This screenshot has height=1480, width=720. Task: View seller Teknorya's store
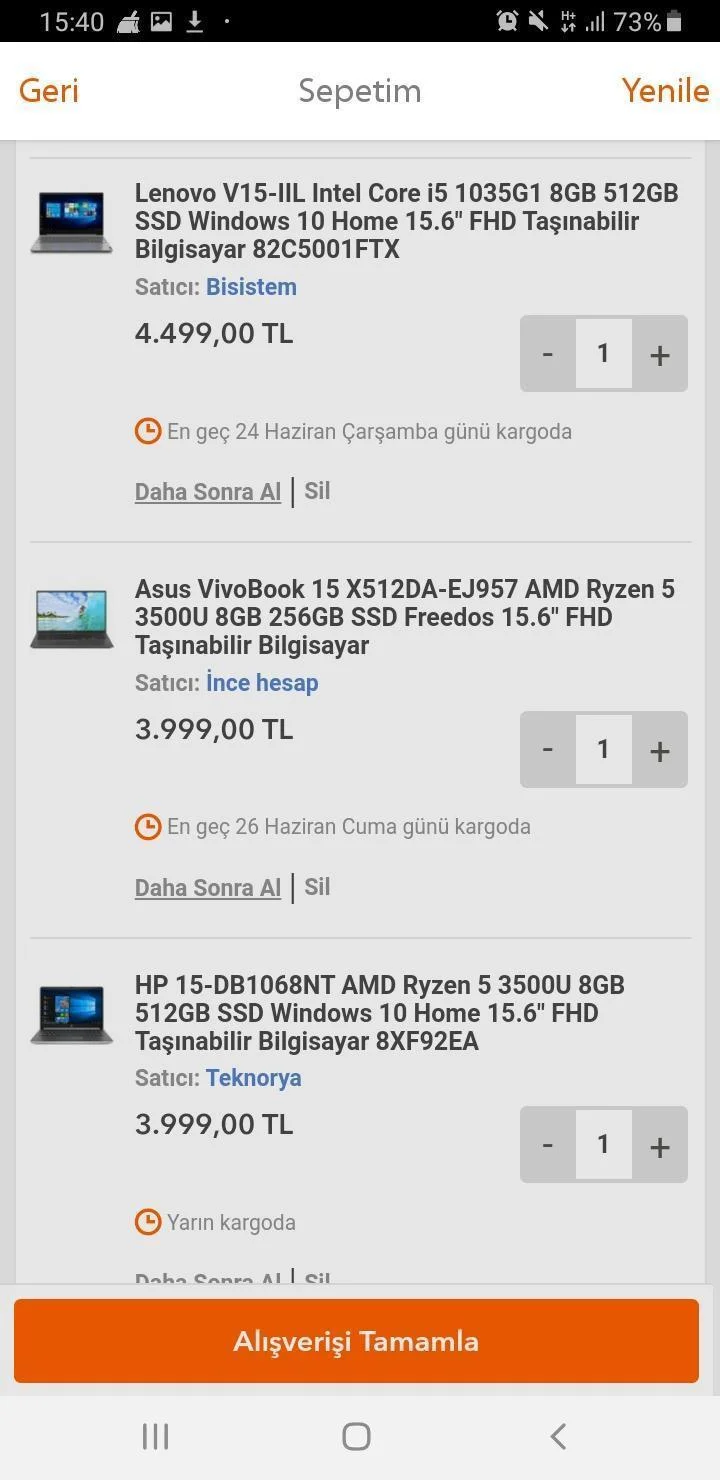coord(253,1078)
